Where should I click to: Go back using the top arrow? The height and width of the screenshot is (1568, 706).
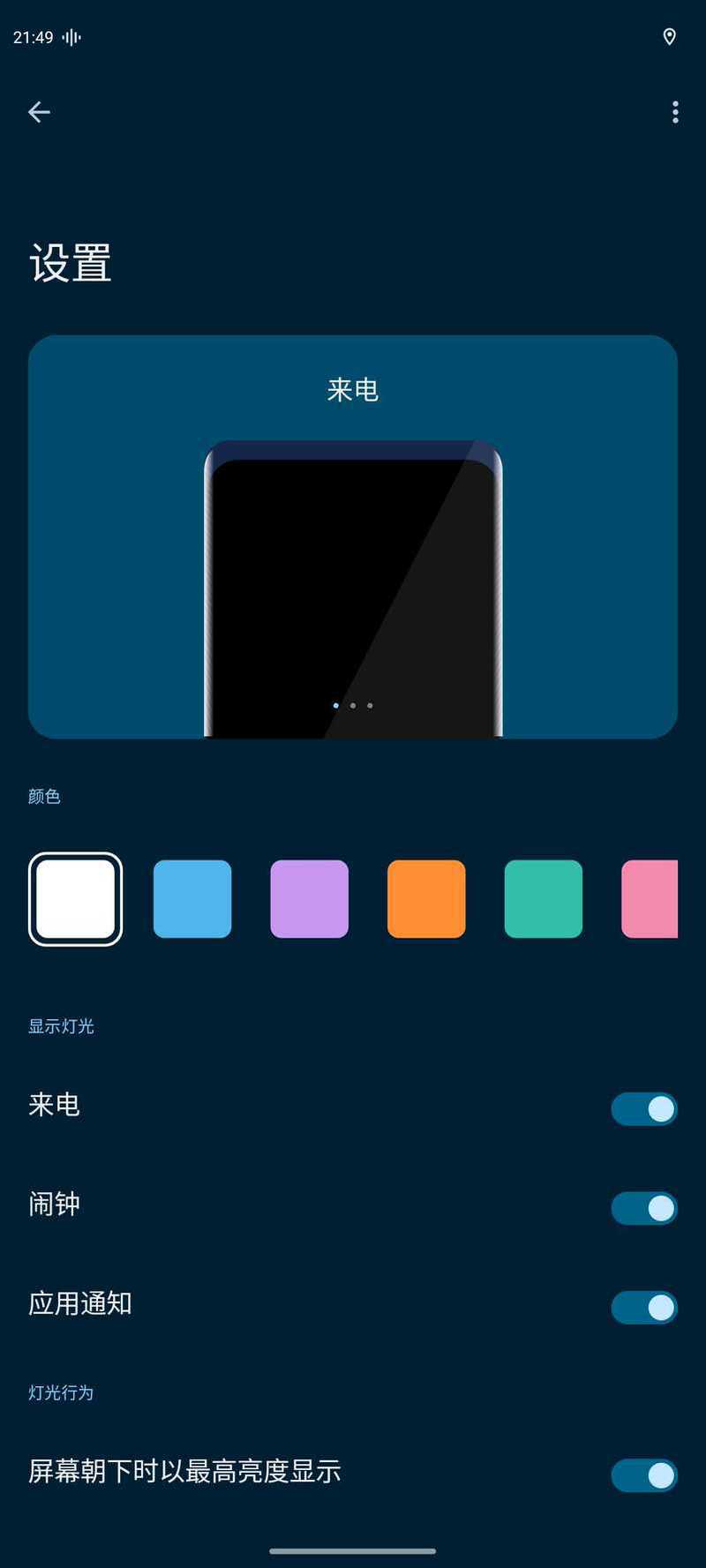[x=39, y=112]
